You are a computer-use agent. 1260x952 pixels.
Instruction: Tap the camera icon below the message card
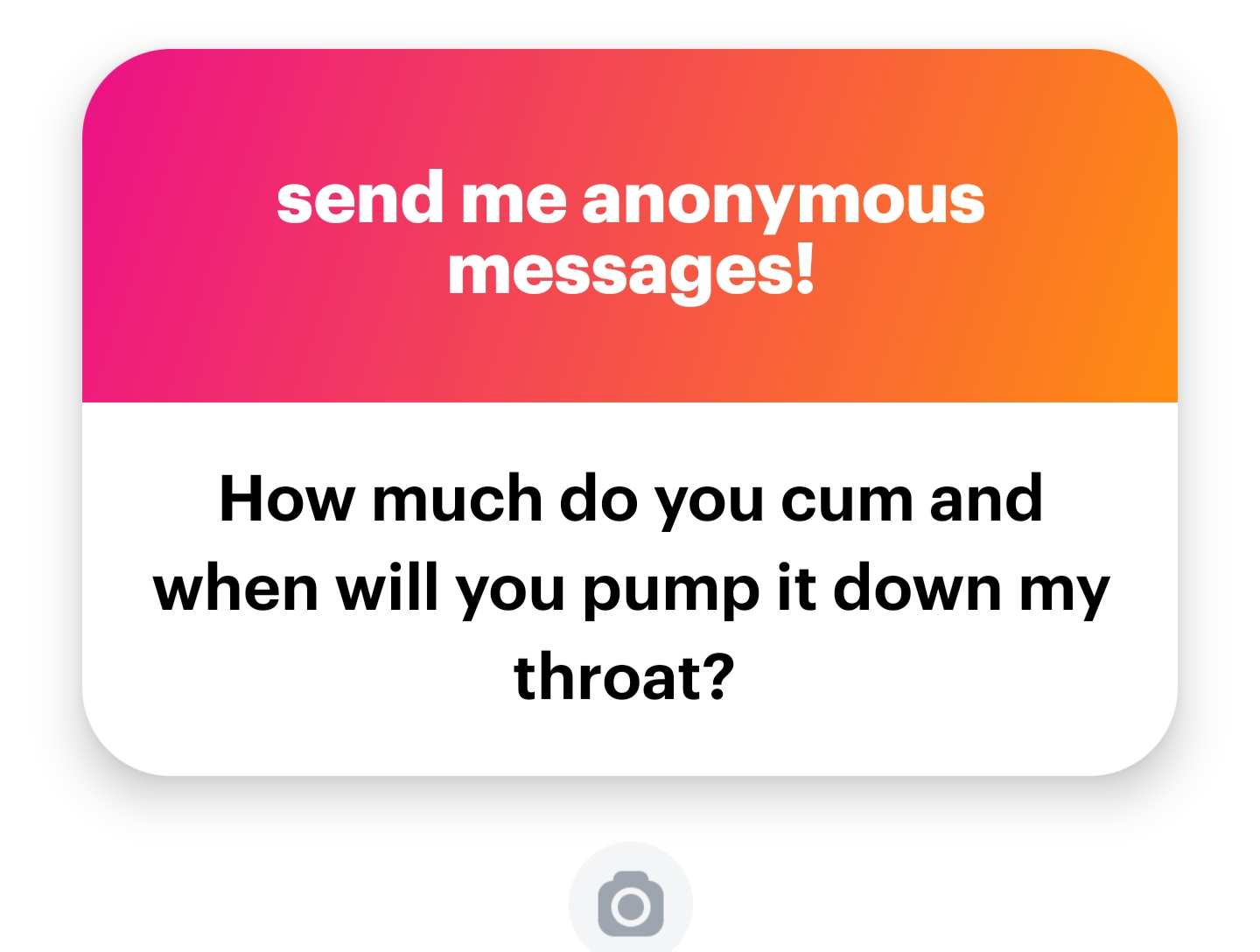click(630, 905)
